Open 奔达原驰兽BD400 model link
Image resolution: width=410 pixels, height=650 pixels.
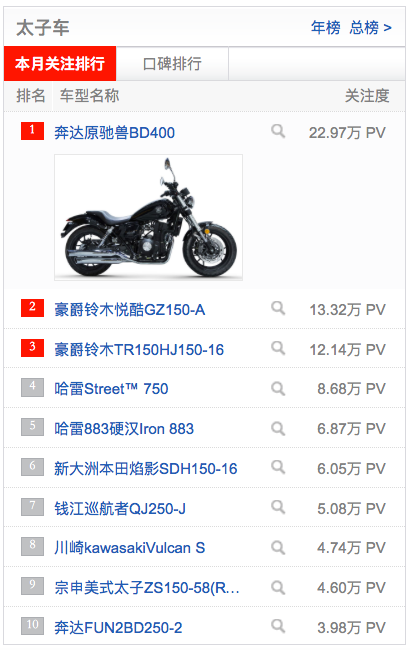114,133
